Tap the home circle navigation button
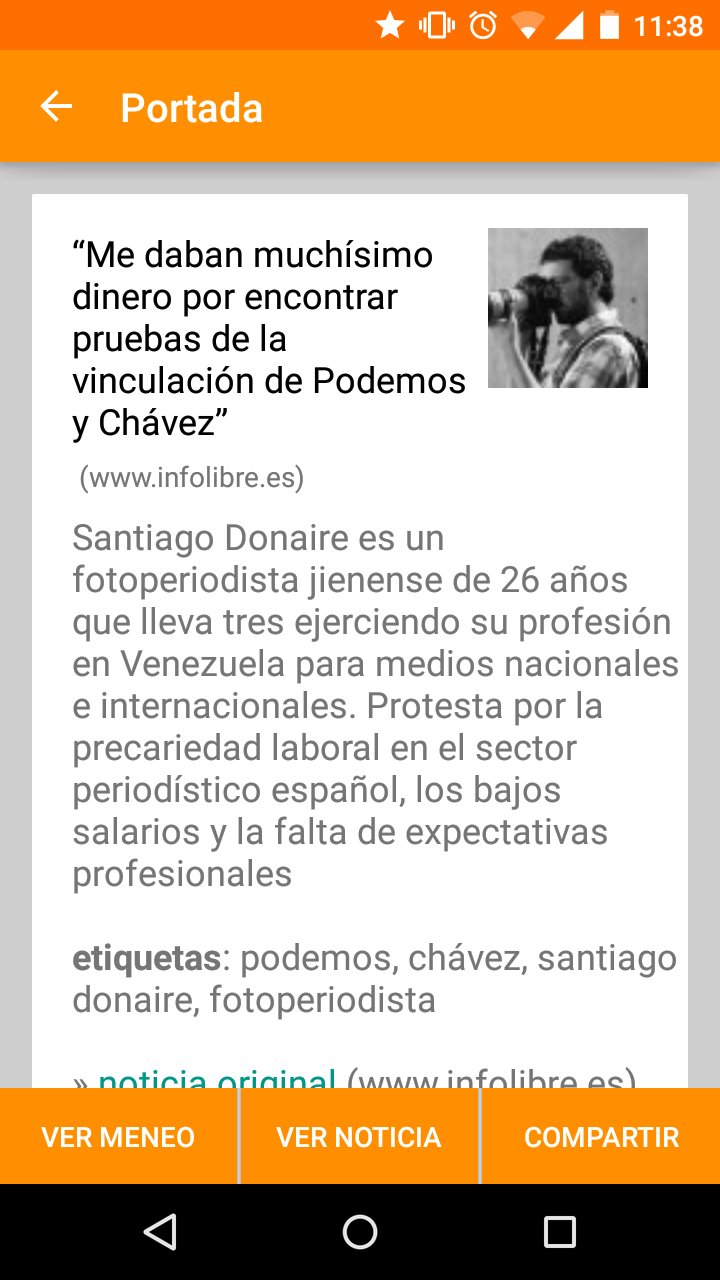The image size is (720, 1280). tap(360, 1233)
